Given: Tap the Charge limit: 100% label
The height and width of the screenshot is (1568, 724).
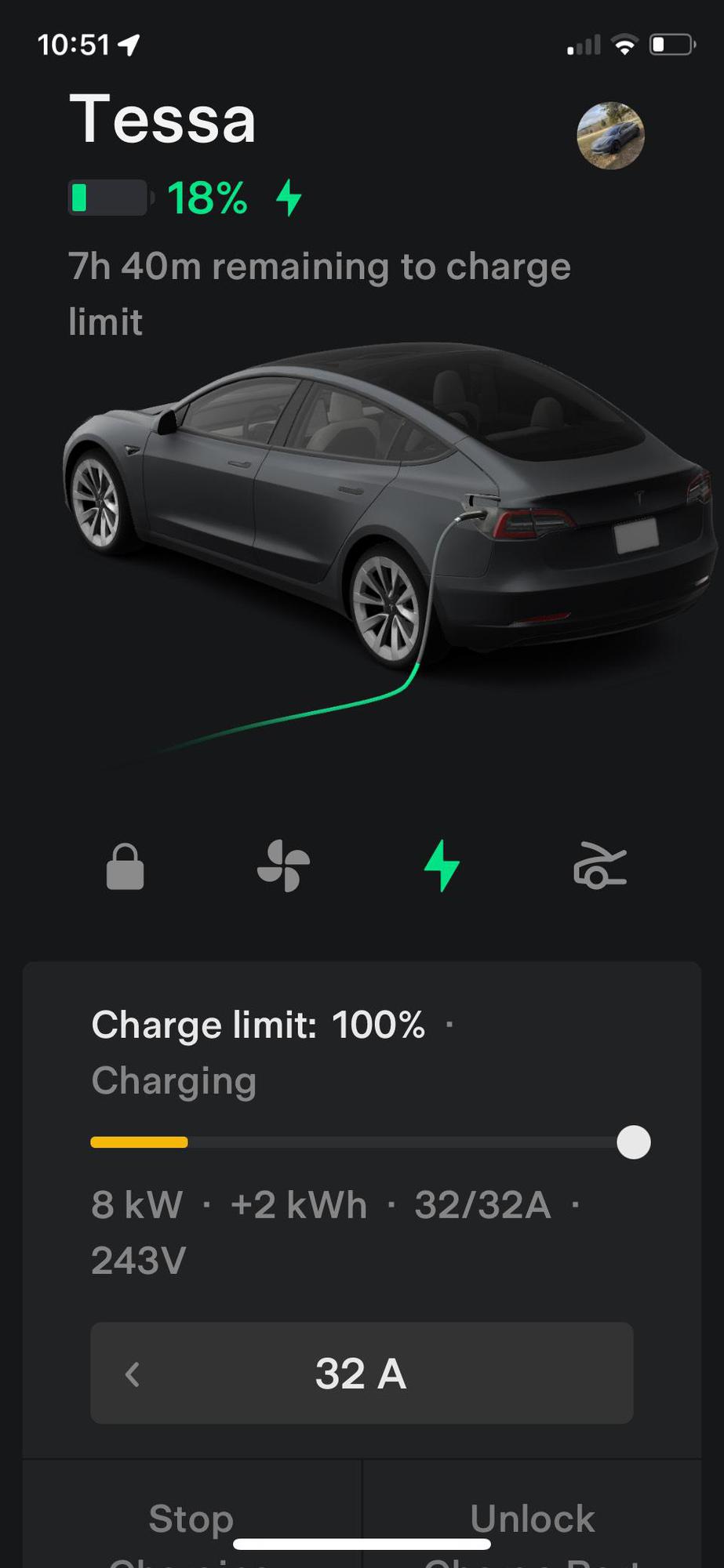Looking at the screenshot, I should click(x=257, y=1024).
